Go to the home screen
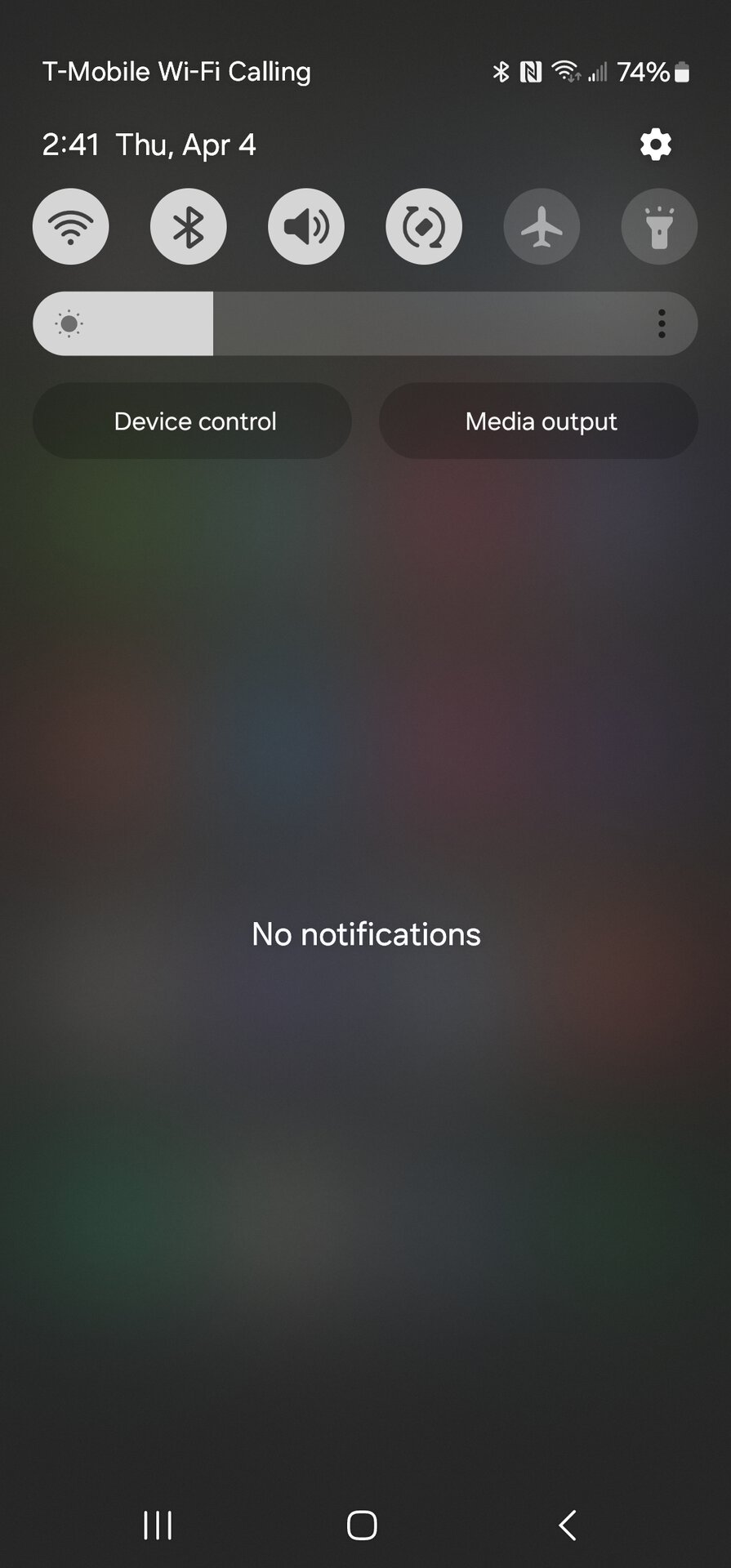Image resolution: width=731 pixels, height=1568 pixels. [362, 1525]
